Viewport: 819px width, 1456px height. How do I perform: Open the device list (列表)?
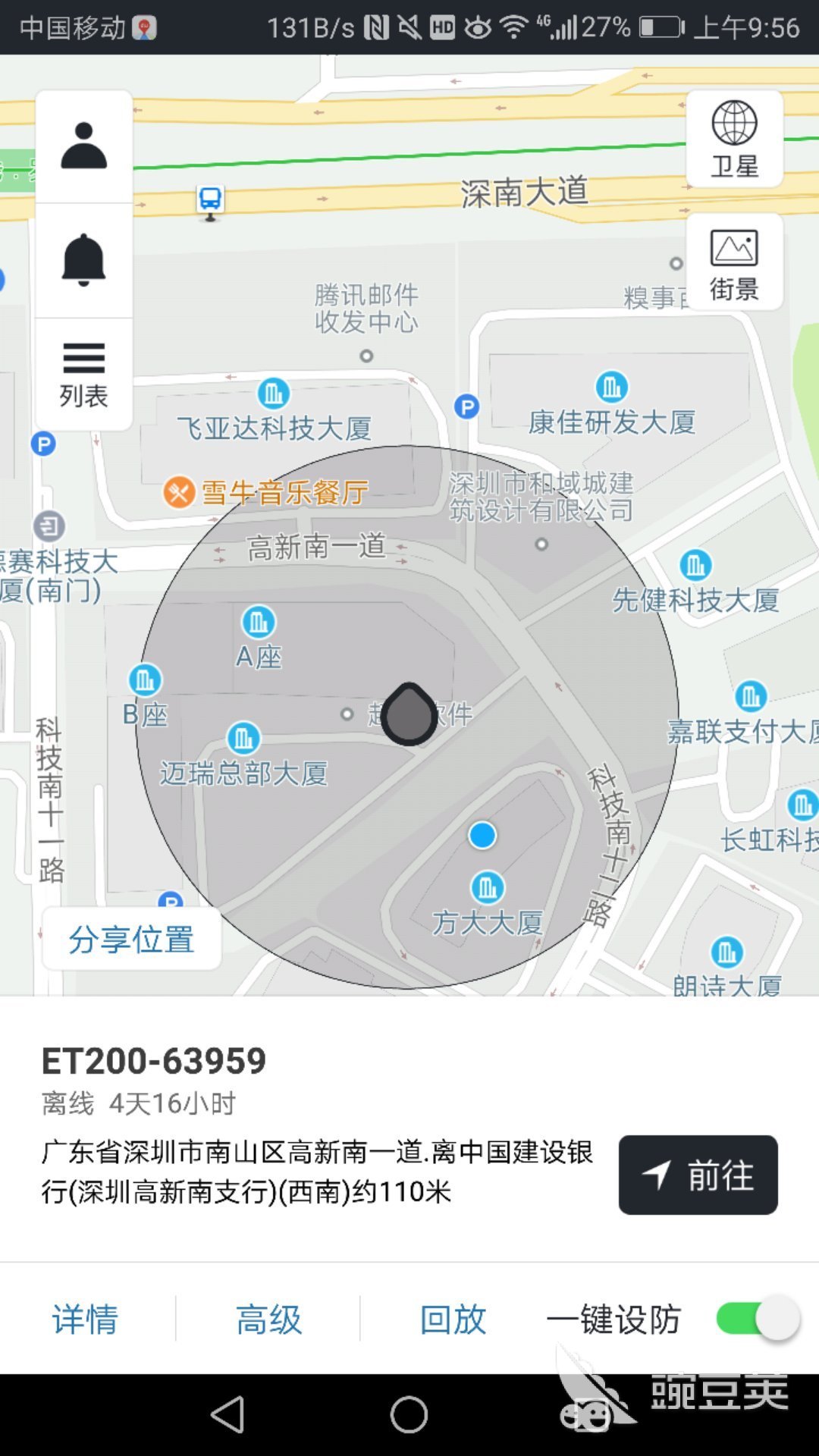[83, 375]
